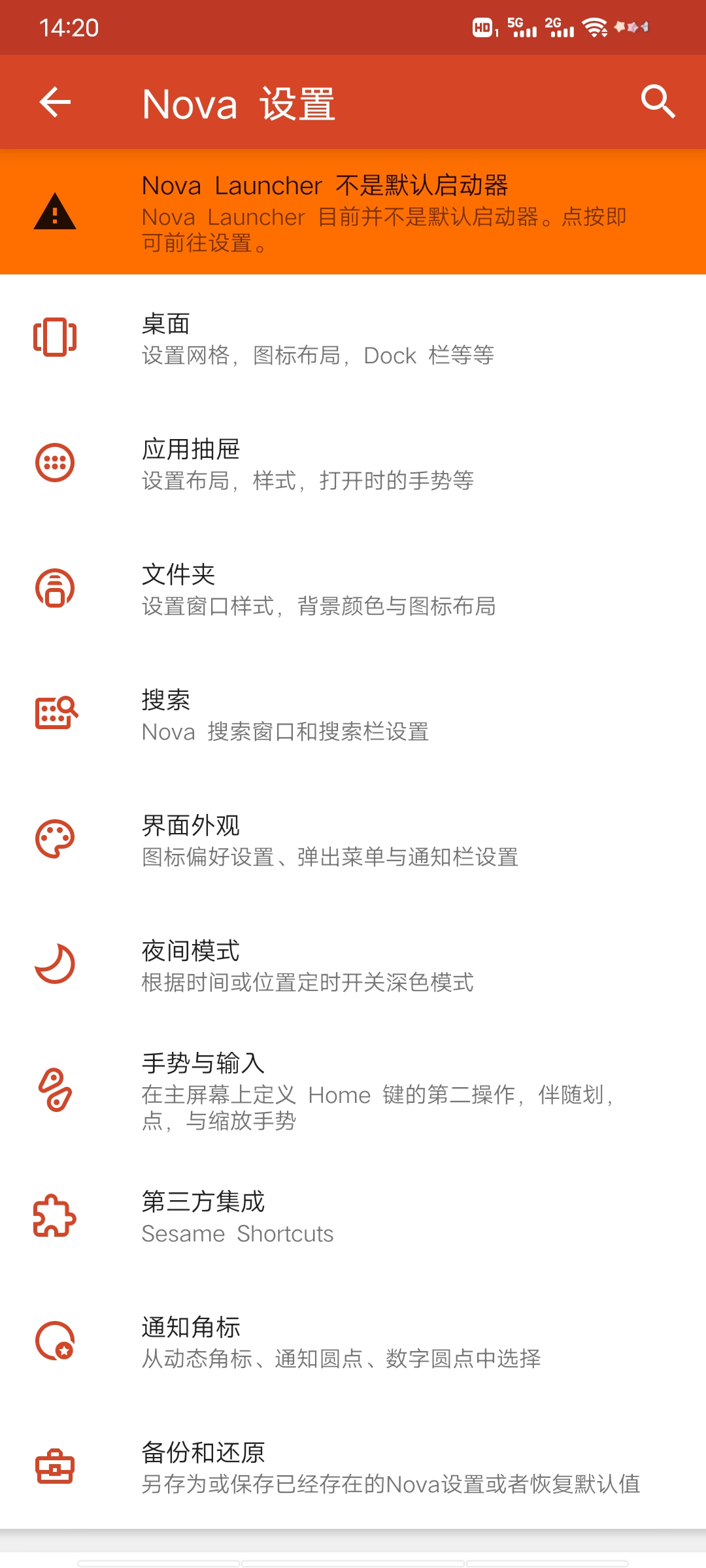The width and height of the screenshot is (706, 1568).
Task: Go back using the arrow icon
Action: [x=55, y=103]
